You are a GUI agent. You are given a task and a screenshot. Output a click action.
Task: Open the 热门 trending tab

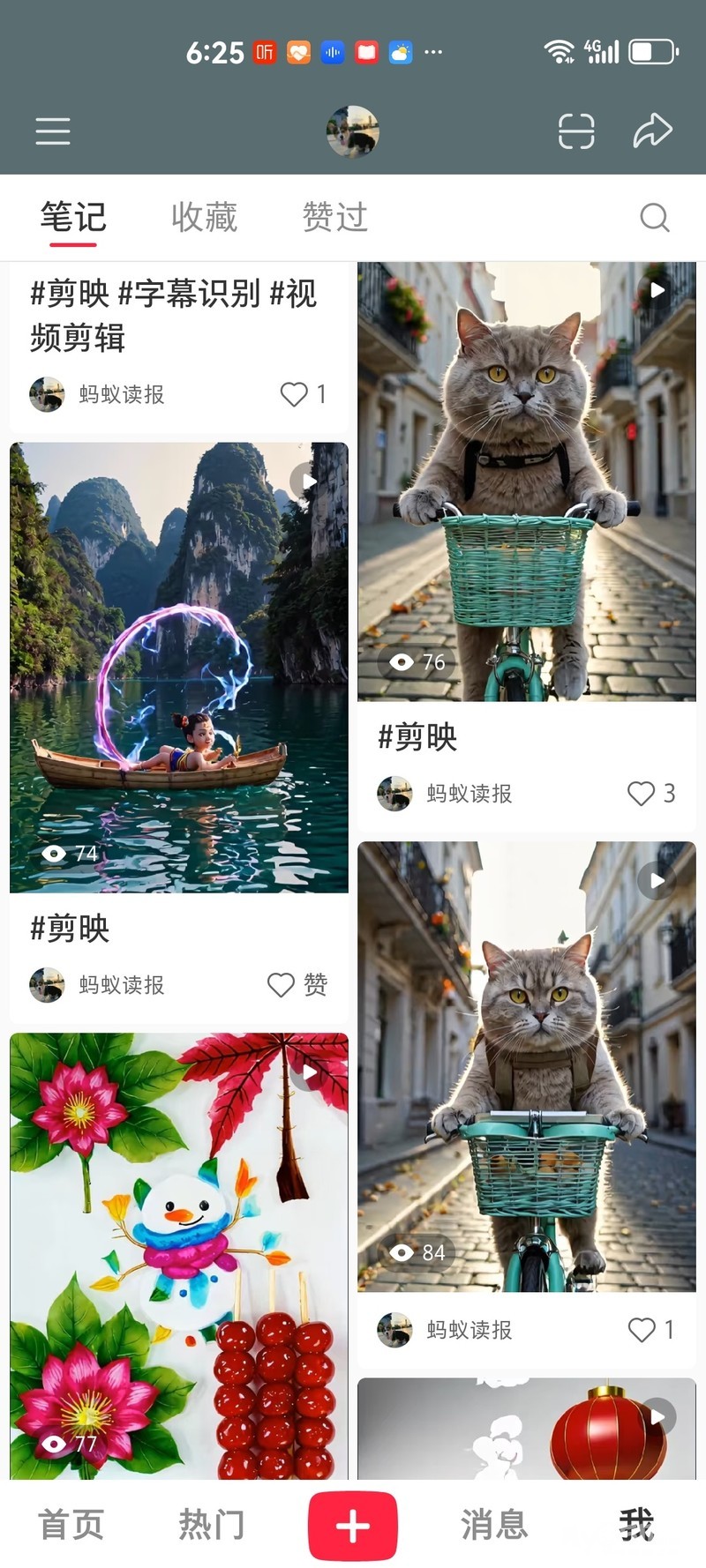coord(211,1525)
